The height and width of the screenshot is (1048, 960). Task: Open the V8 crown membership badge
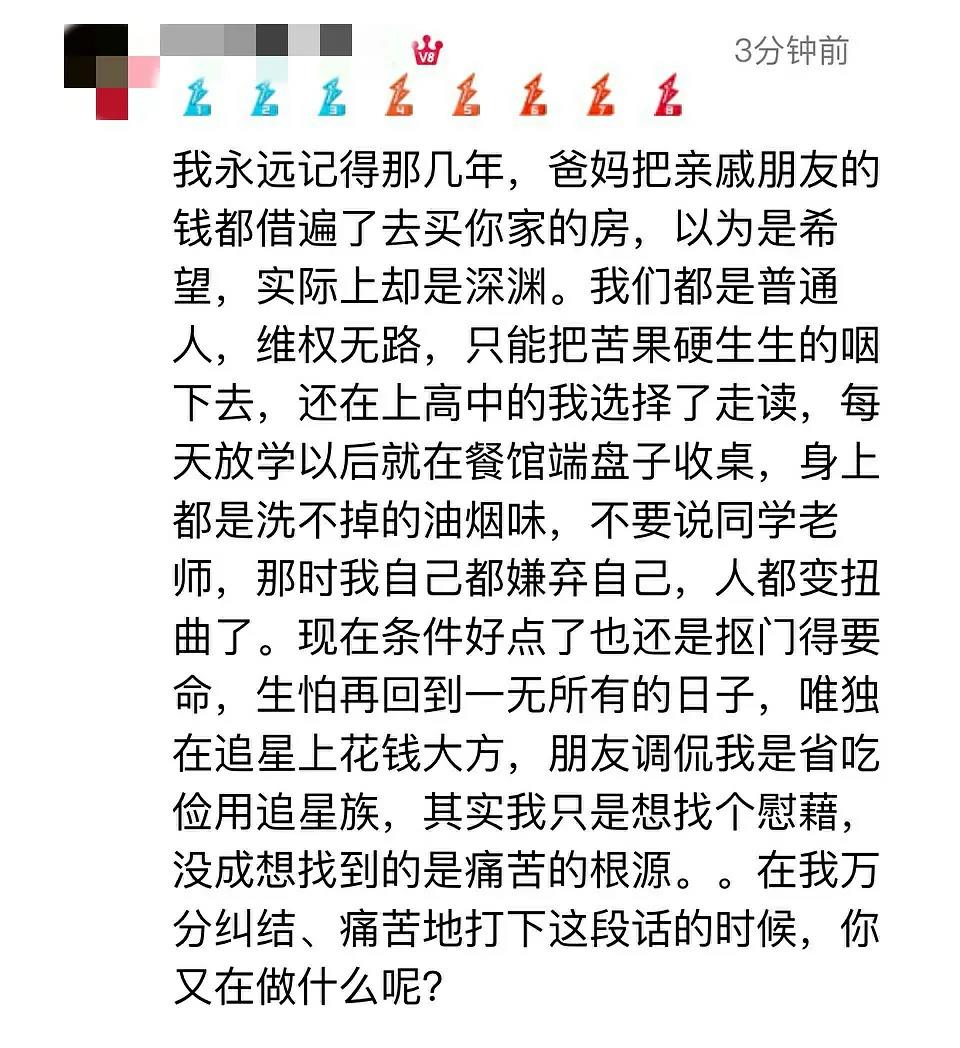point(427,50)
